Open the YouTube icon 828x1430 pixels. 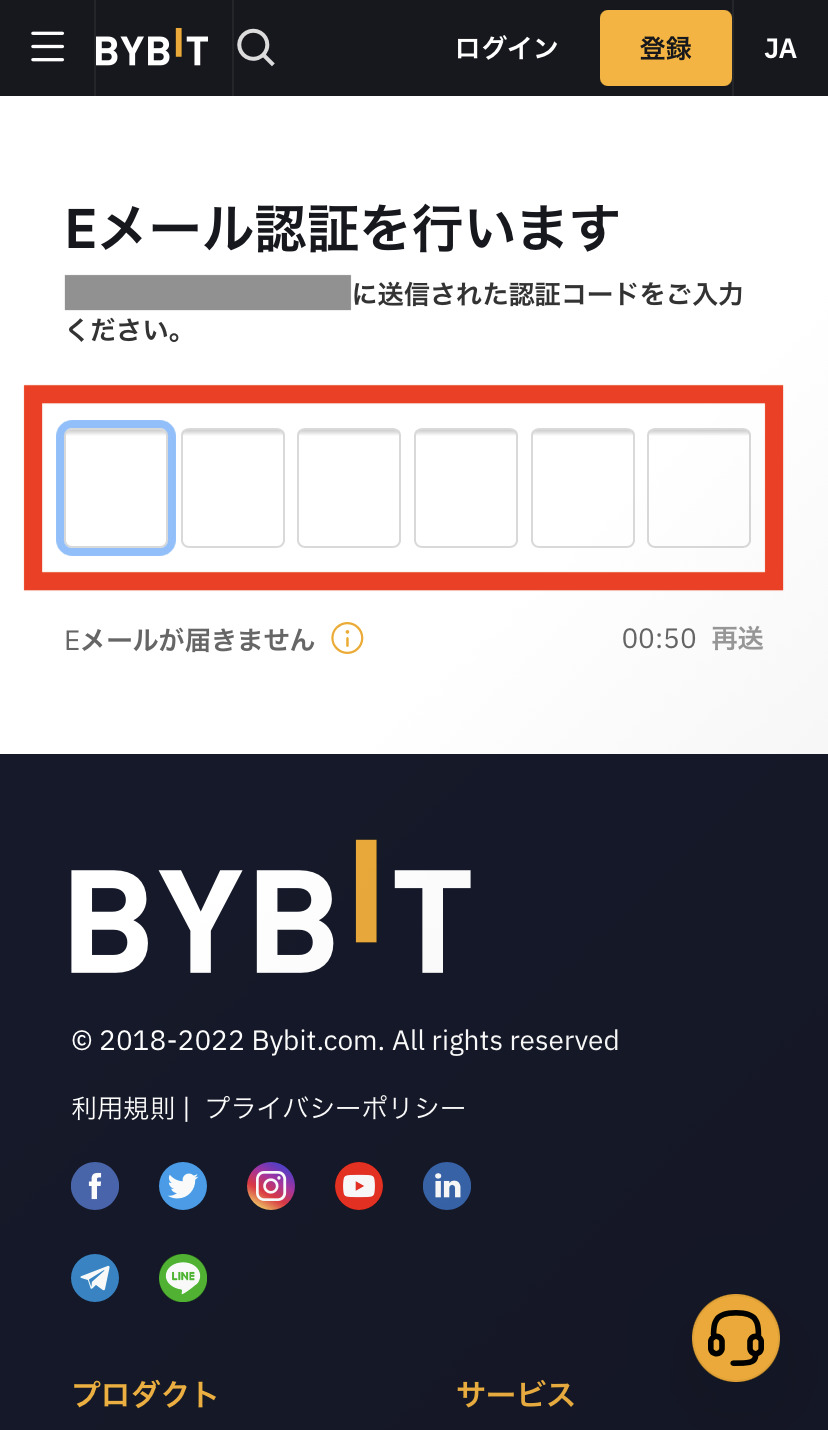click(x=359, y=1186)
